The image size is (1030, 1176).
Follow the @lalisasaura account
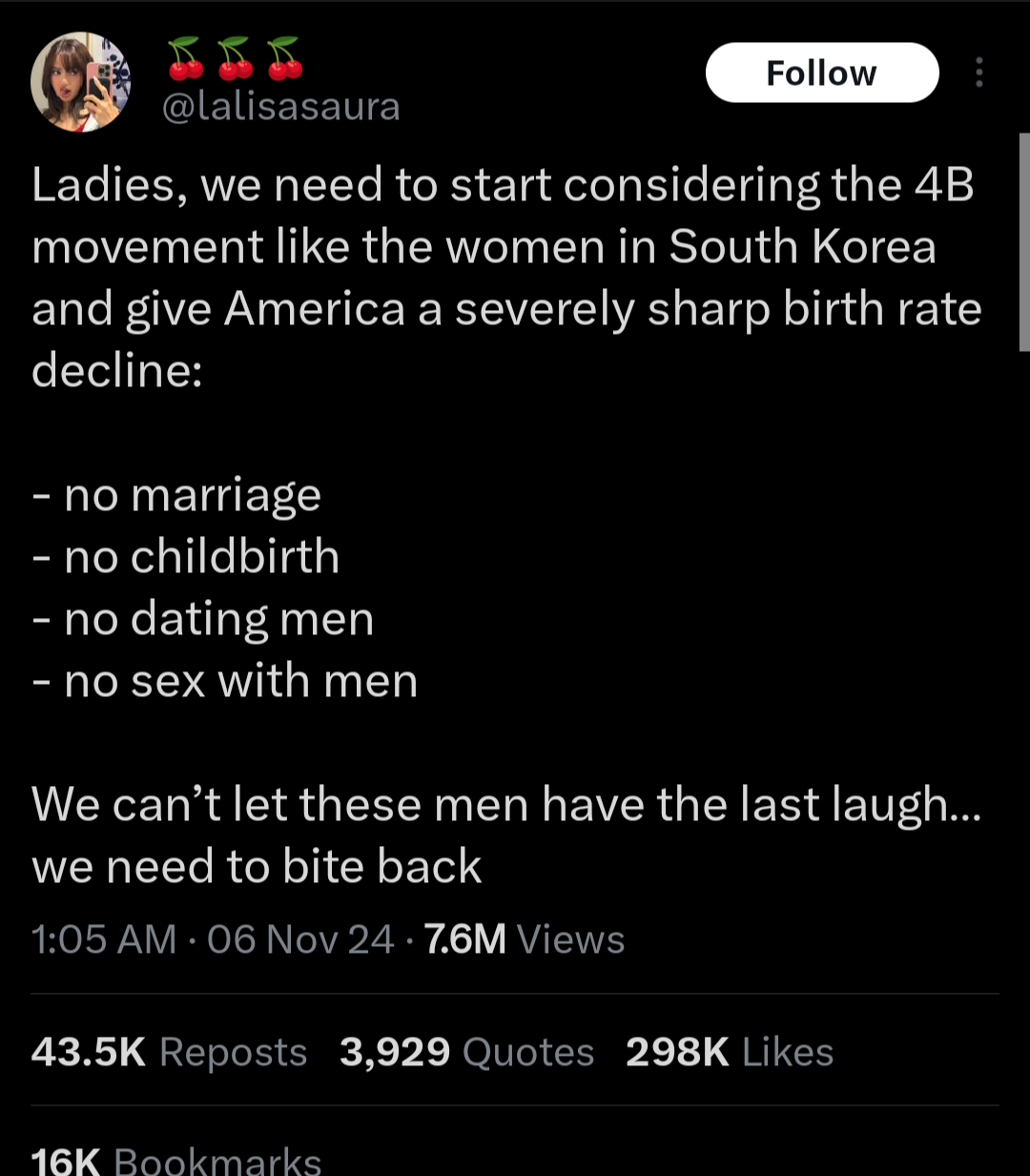point(821,73)
